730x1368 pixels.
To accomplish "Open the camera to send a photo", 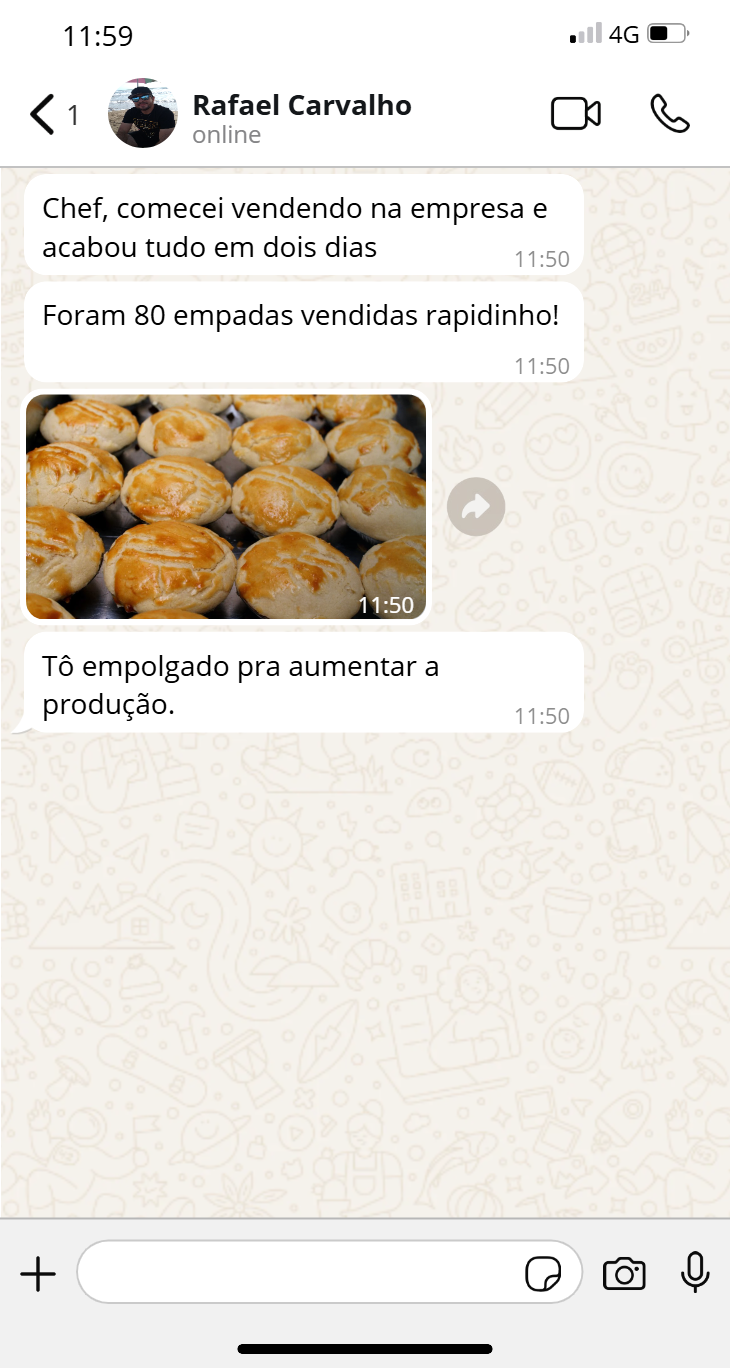I will tap(624, 1274).
